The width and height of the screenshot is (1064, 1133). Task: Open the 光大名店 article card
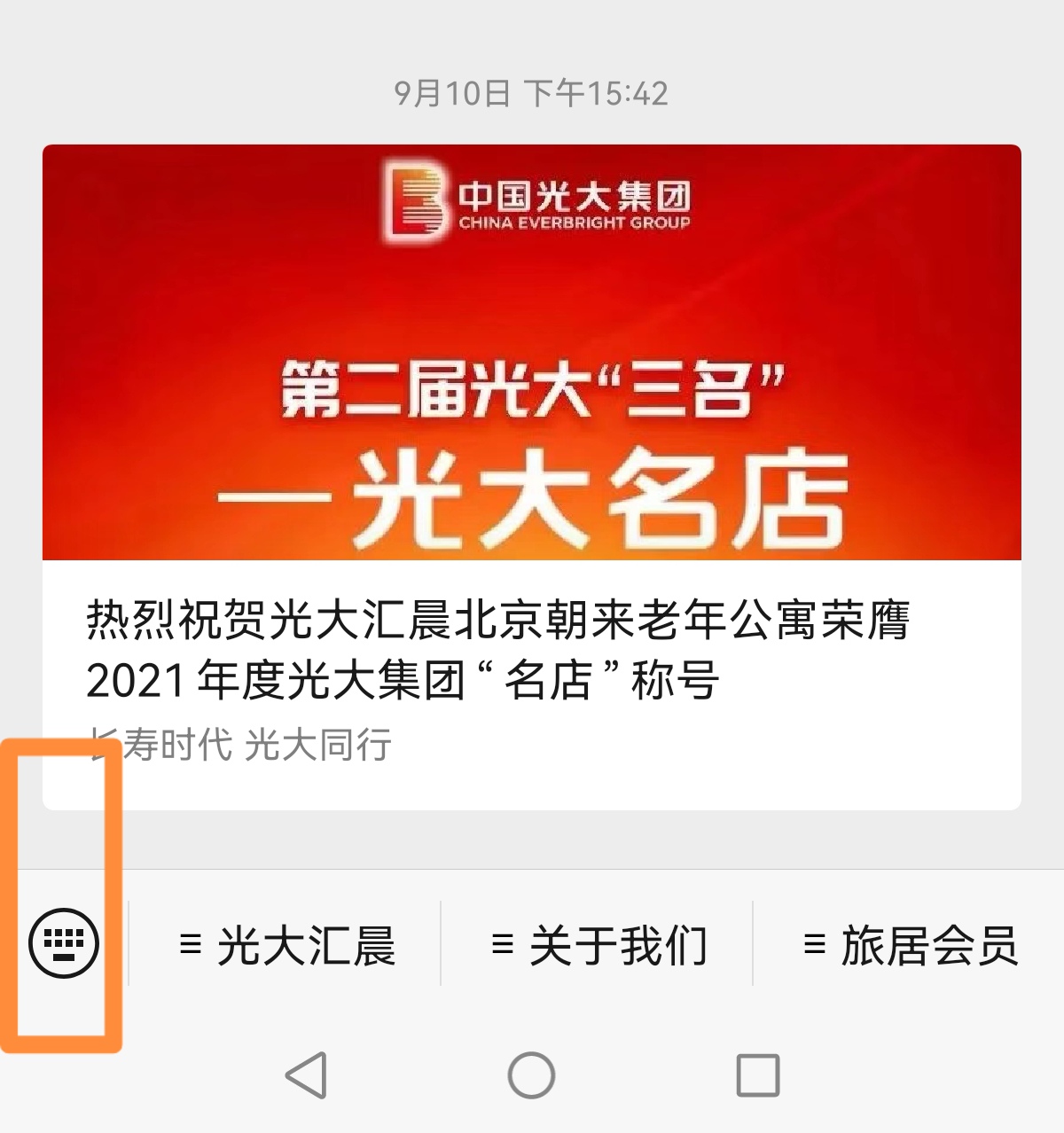pos(532,477)
